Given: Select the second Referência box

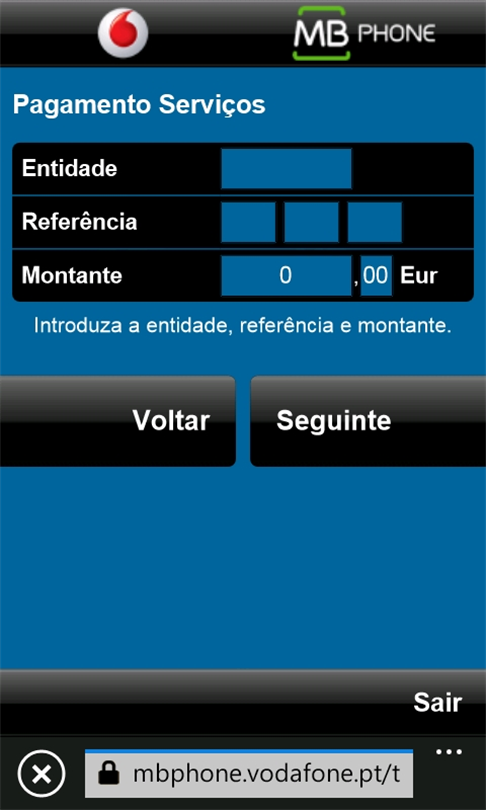Looking at the screenshot, I should tap(311, 222).
